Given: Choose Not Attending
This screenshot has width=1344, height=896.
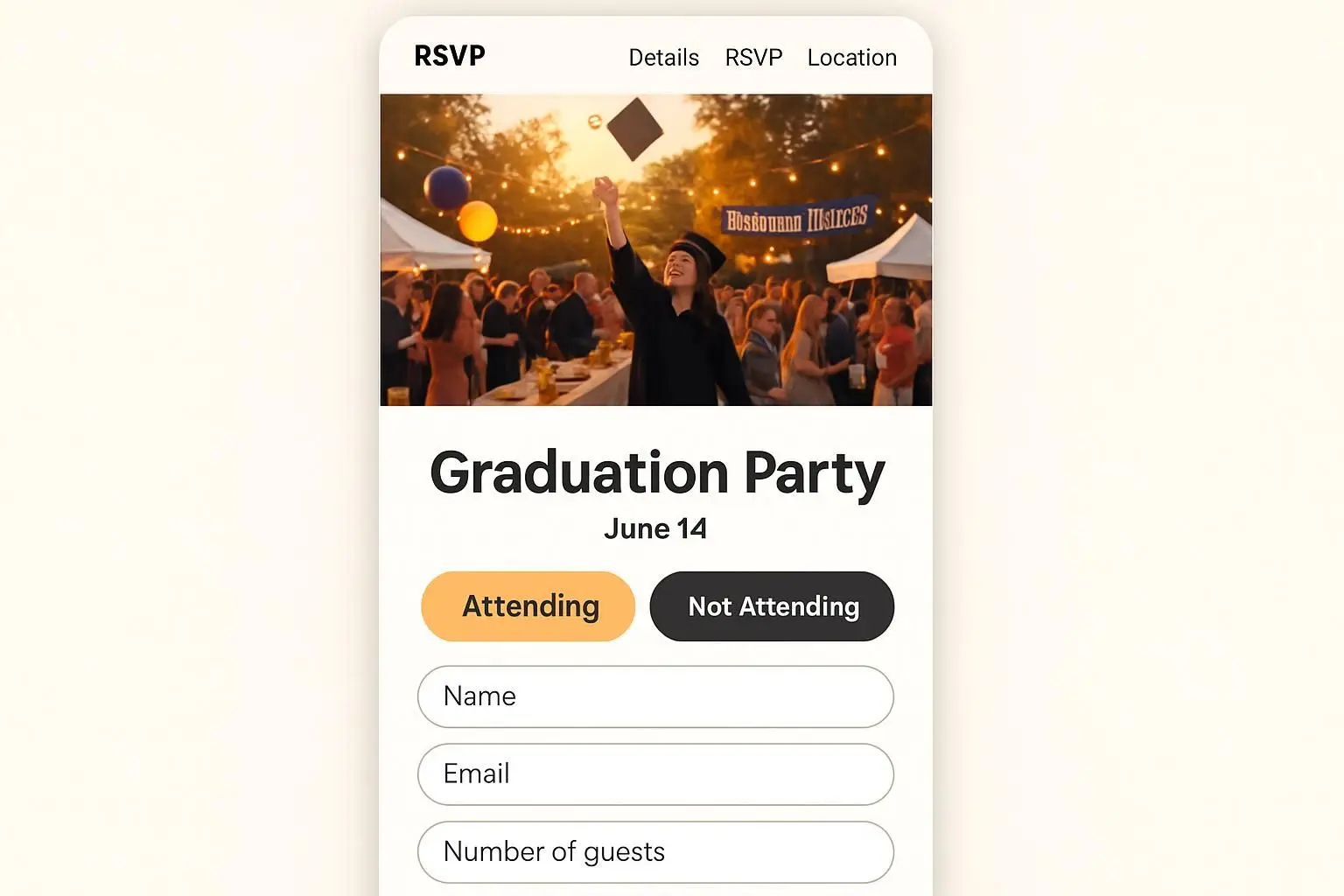Looking at the screenshot, I should (772, 606).
